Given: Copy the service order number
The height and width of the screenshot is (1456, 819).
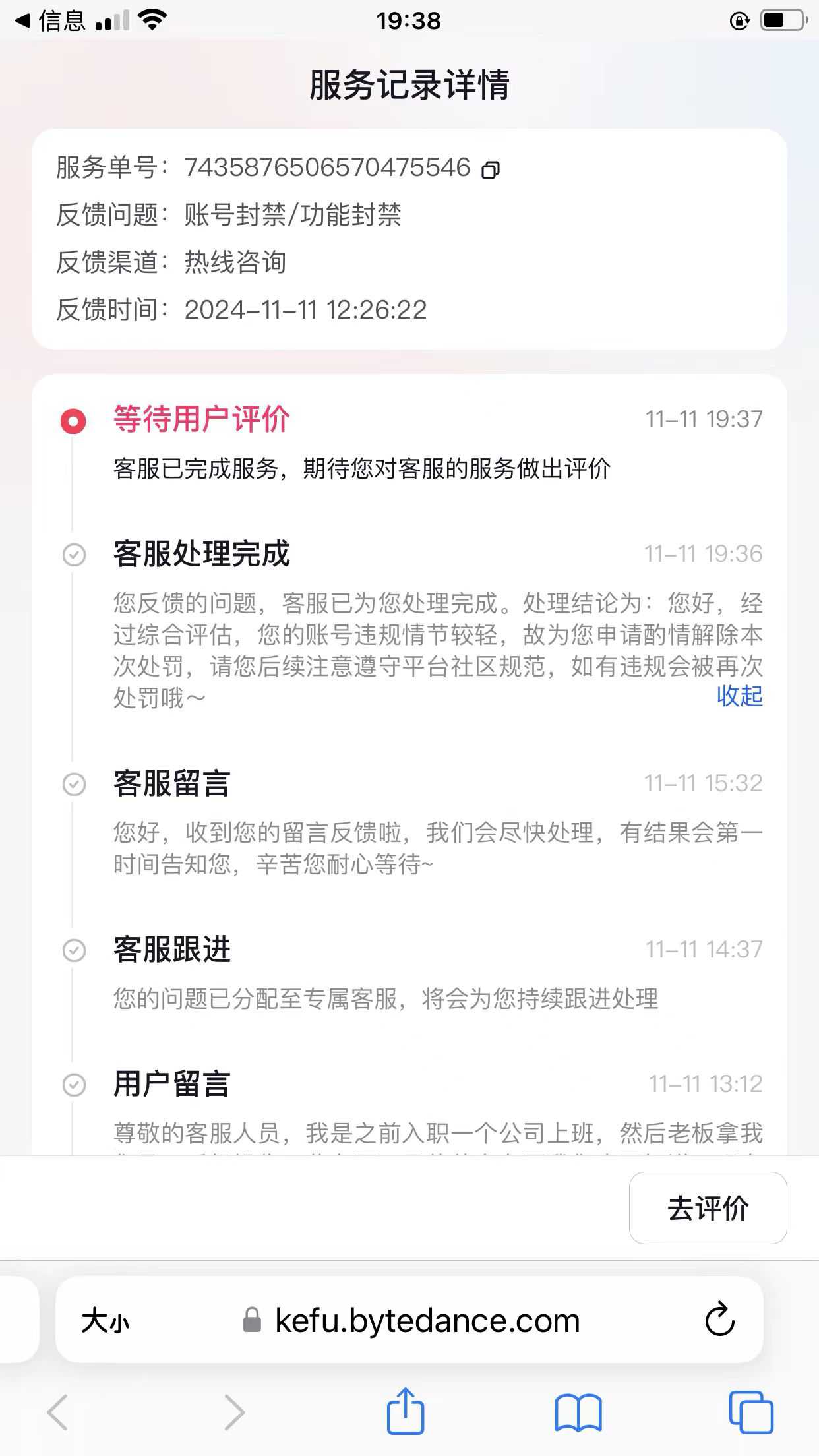Looking at the screenshot, I should (491, 169).
